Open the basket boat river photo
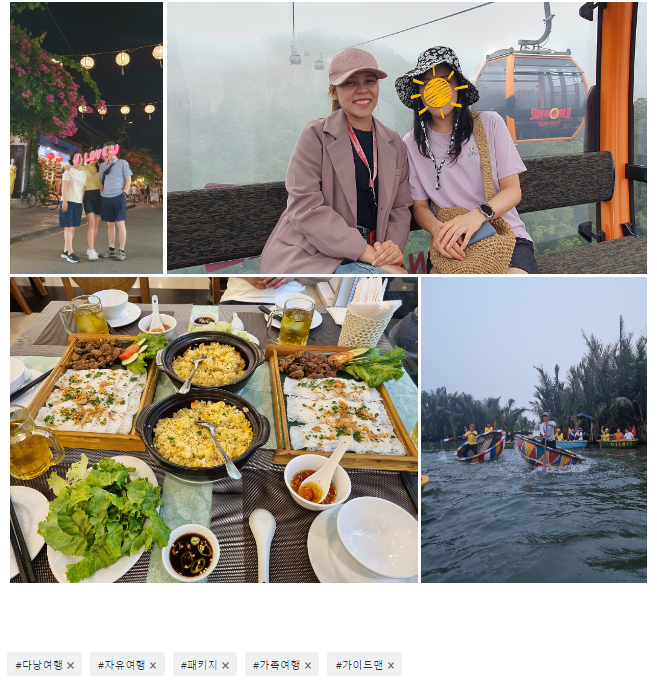This screenshot has height=689, width=657. point(533,430)
